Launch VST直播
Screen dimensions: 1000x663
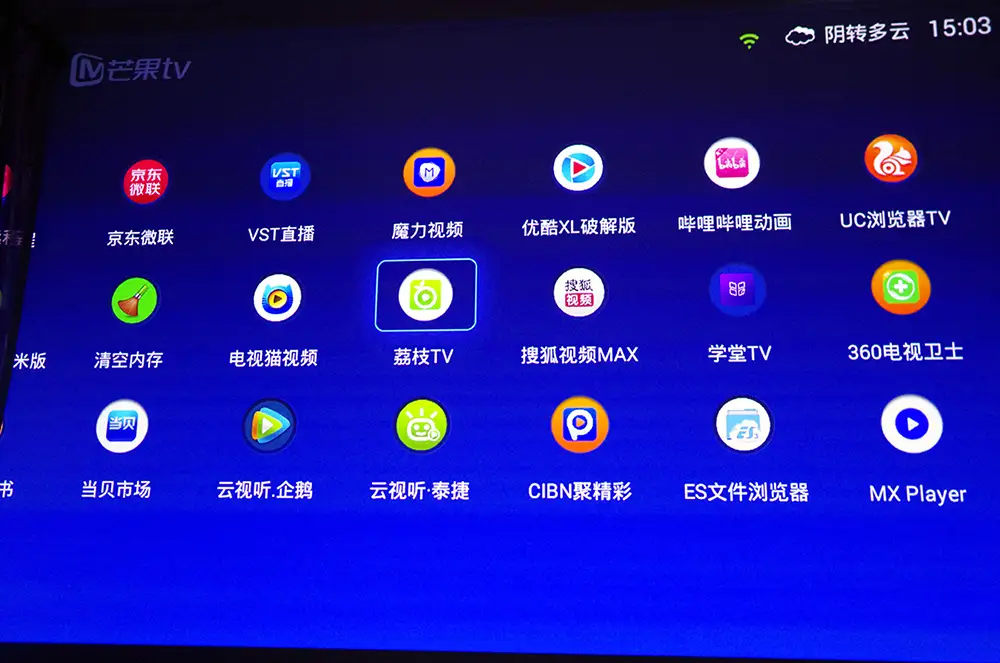285,178
